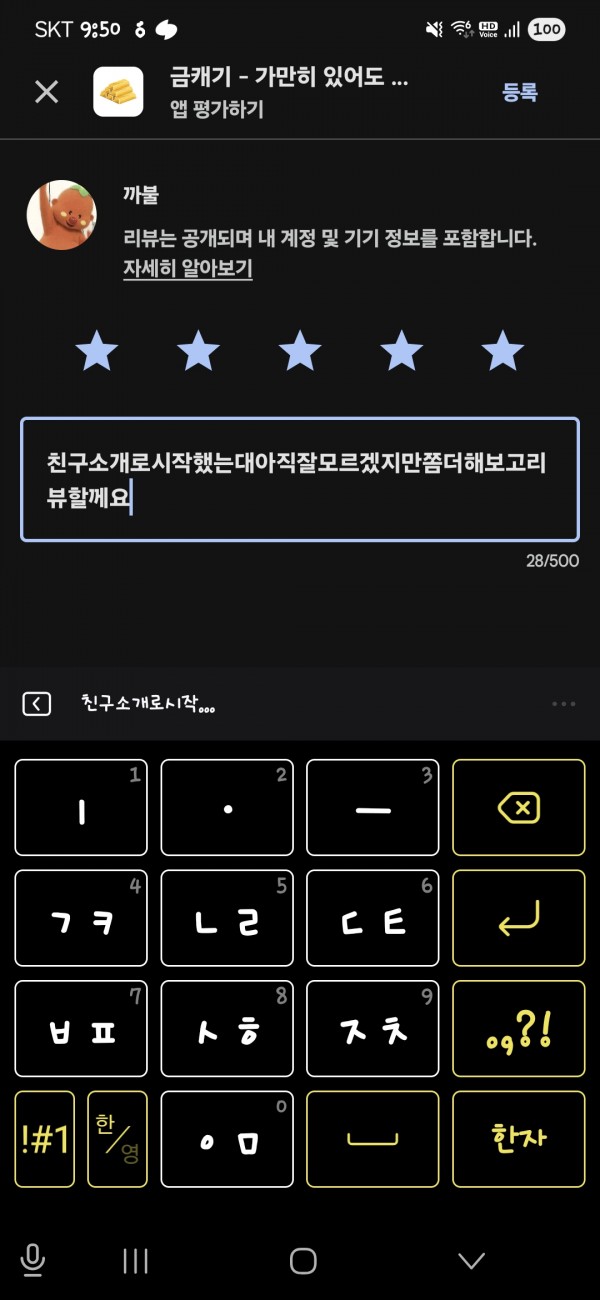Start voice input with the microphone
Viewport: 600px width, 1300px height.
pyautogui.click(x=32, y=1260)
